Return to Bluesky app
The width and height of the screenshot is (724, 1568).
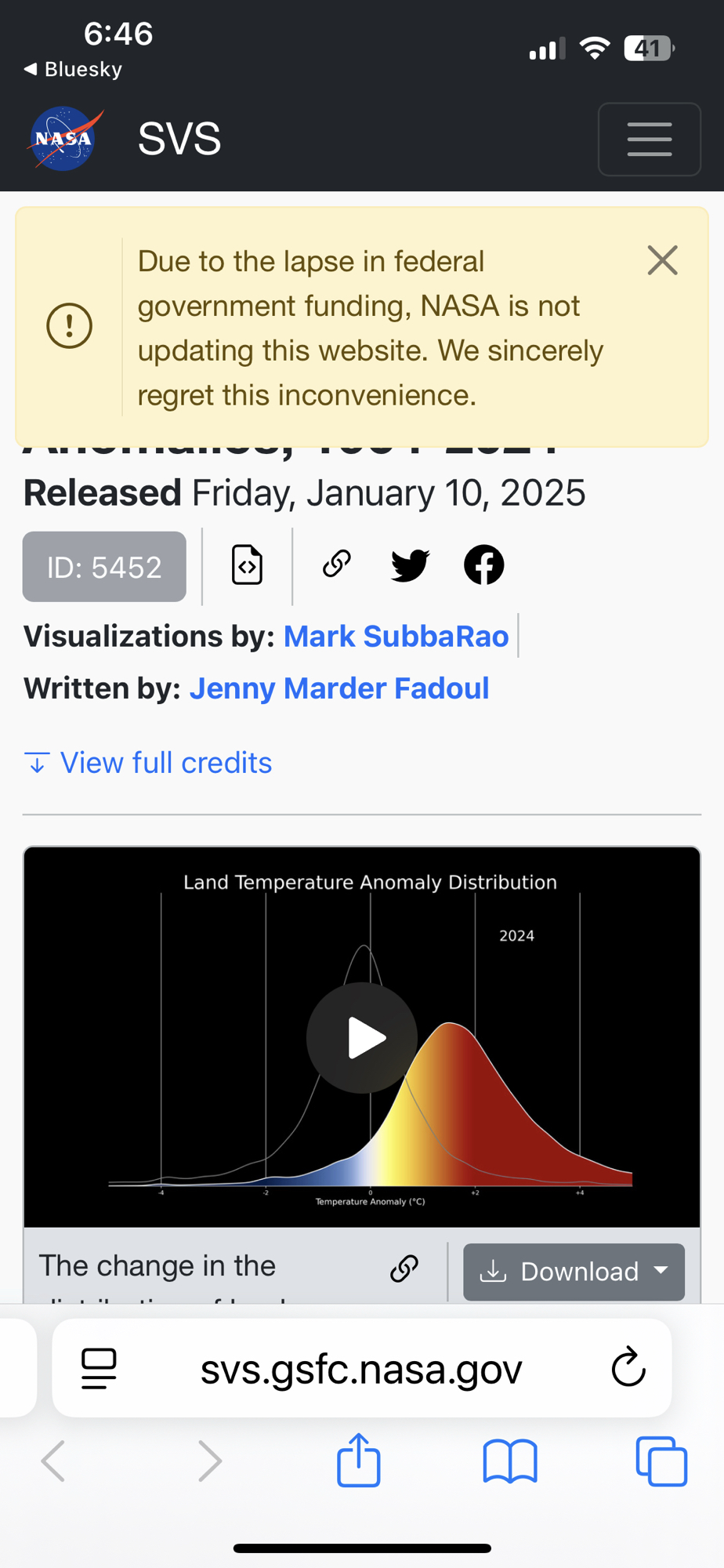pos(73,69)
